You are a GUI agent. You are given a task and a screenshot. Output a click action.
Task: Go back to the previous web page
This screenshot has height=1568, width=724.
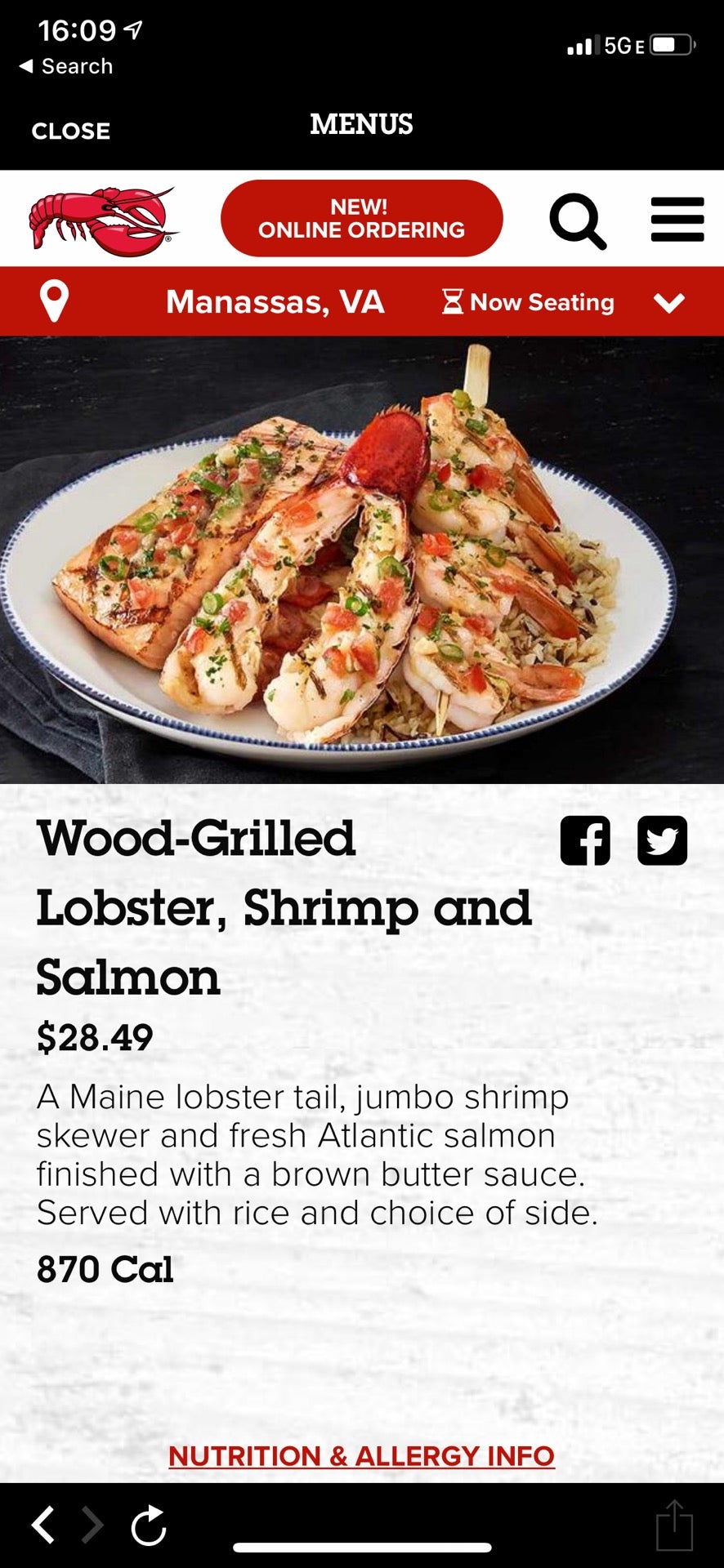[x=43, y=1525]
